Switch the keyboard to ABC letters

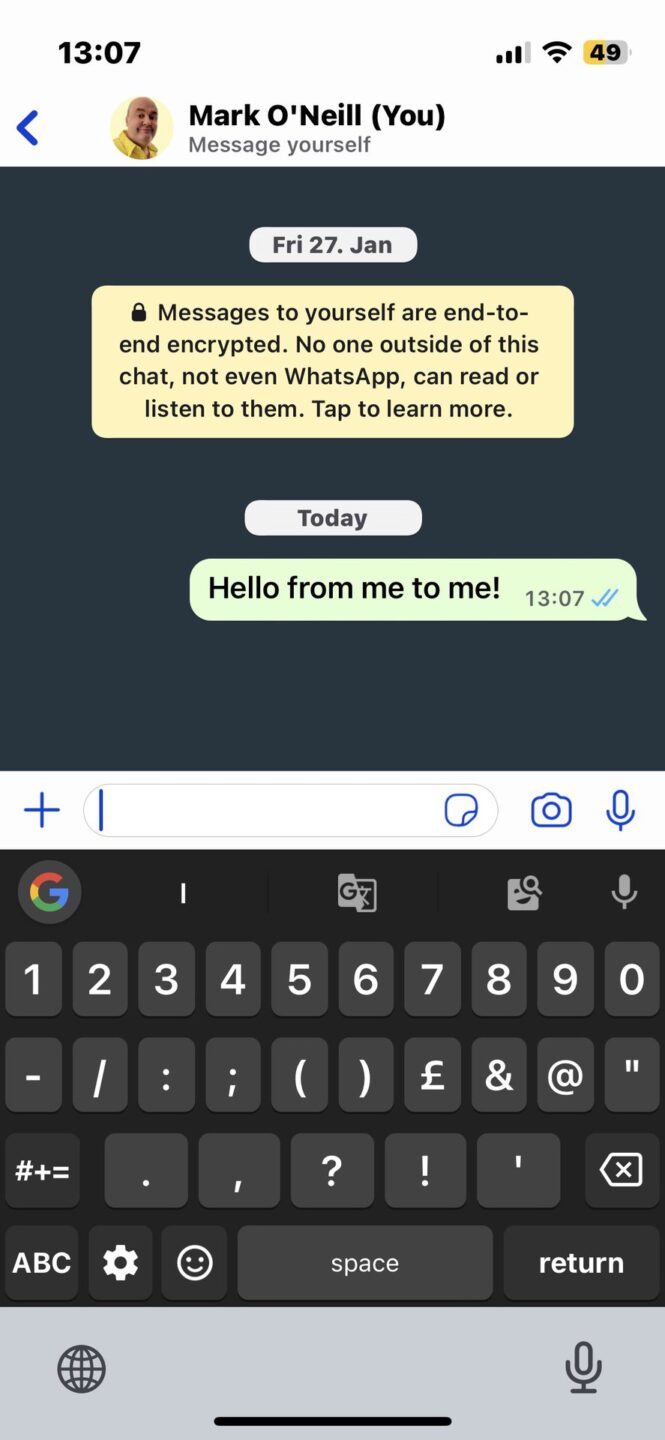pos(42,1263)
